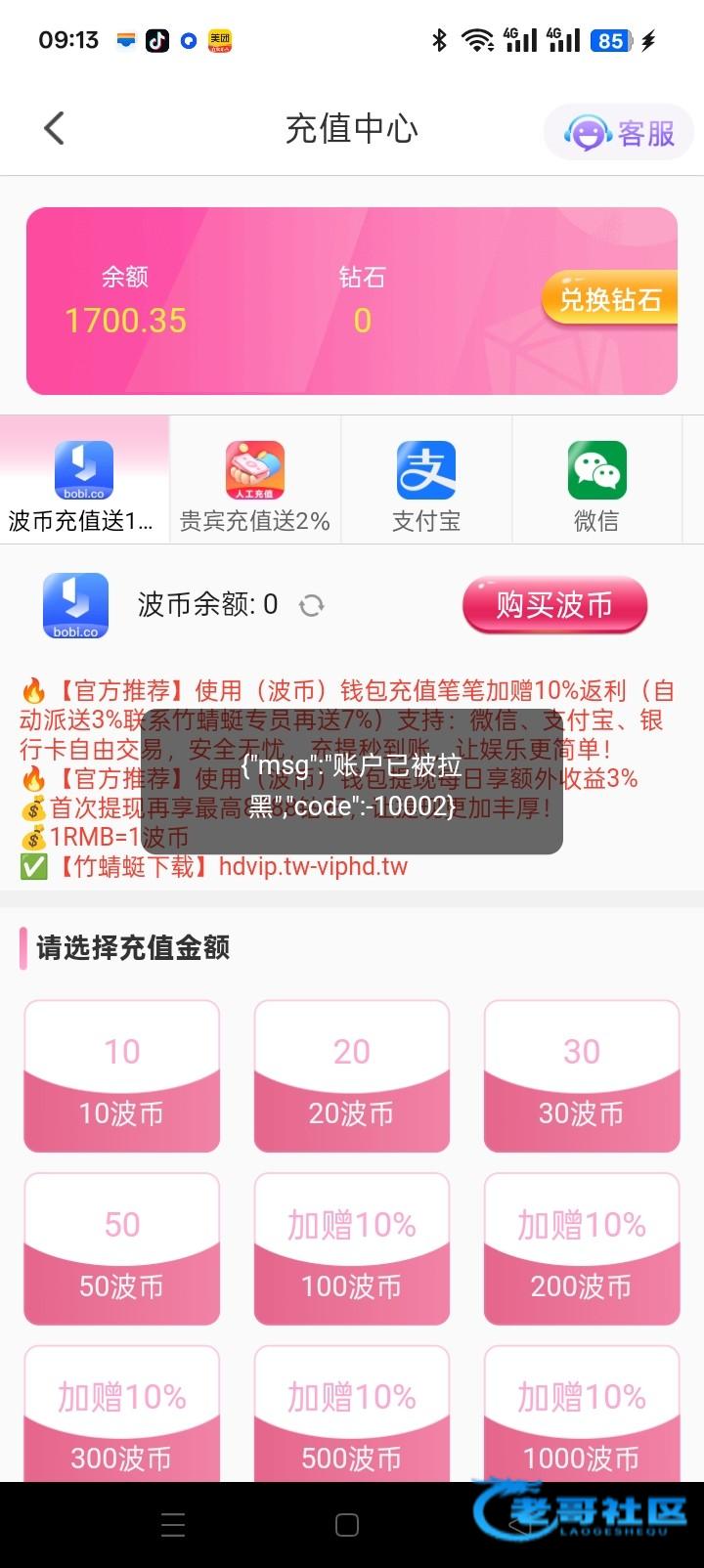Select the 10波币 recharge amount

(x=121, y=1076)
